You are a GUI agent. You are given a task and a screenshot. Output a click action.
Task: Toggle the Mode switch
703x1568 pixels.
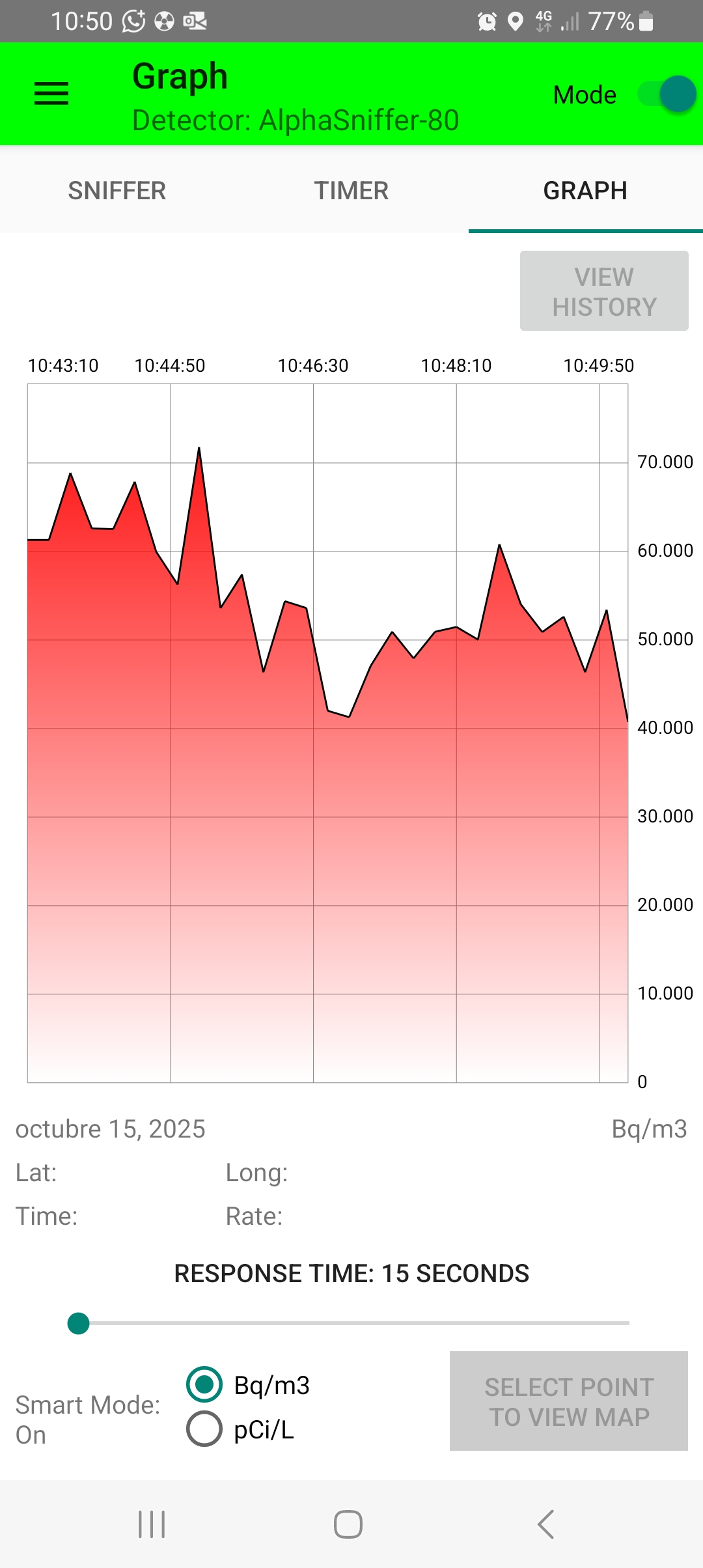(x=668, y=94)
